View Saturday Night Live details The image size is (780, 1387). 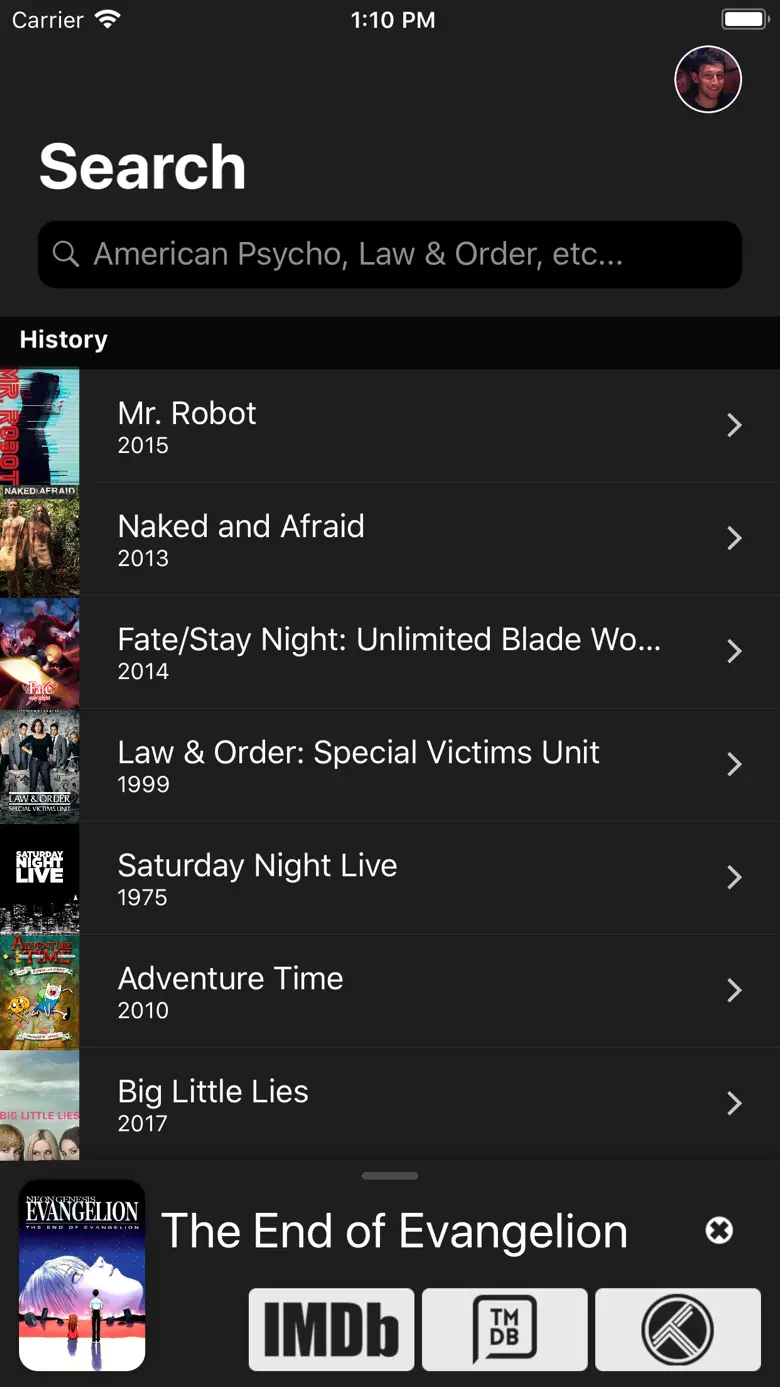390,878
